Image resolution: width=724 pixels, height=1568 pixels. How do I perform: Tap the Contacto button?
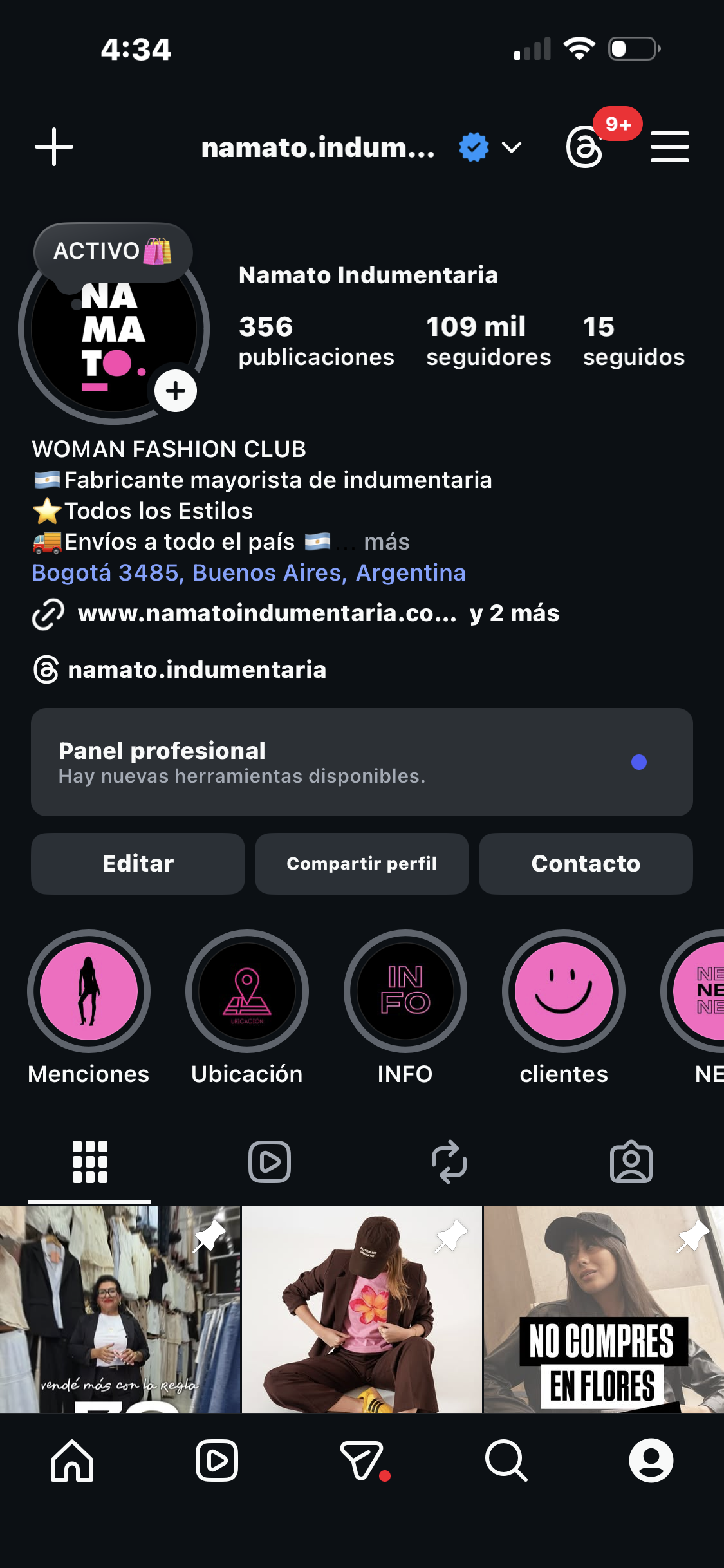coord(586,864)
